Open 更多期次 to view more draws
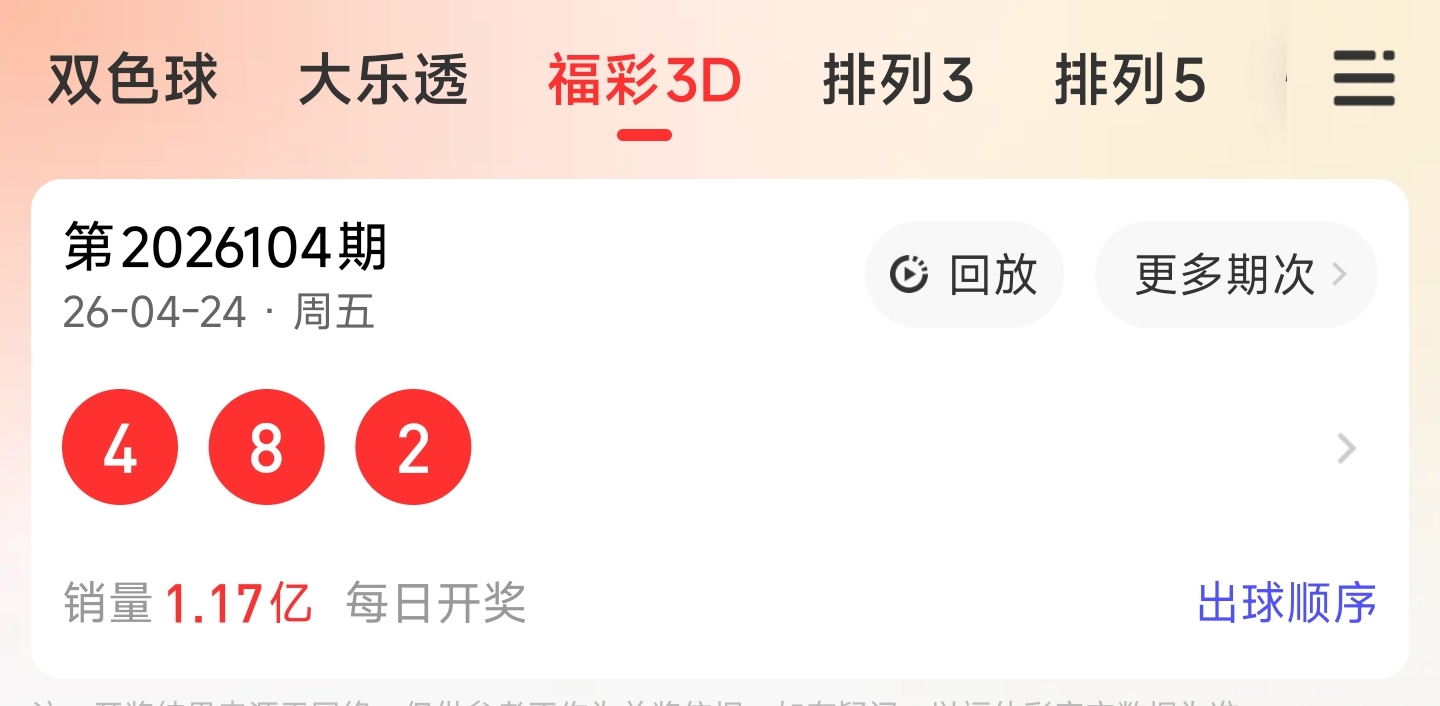This screenshot has width=1440, height=706. (x=1236, y=274)
